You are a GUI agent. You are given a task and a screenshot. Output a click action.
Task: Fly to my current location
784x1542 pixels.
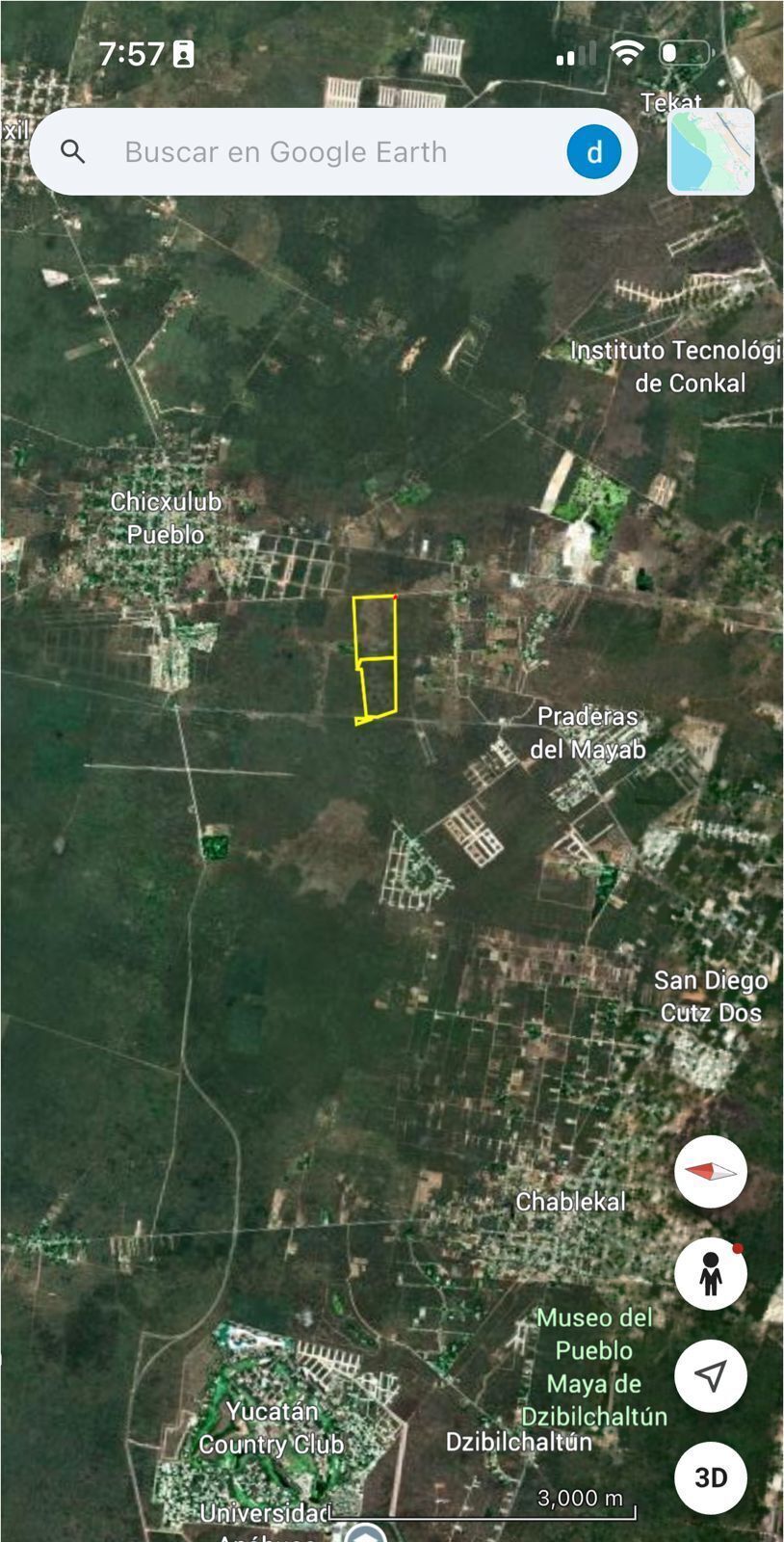point(711,1375)
